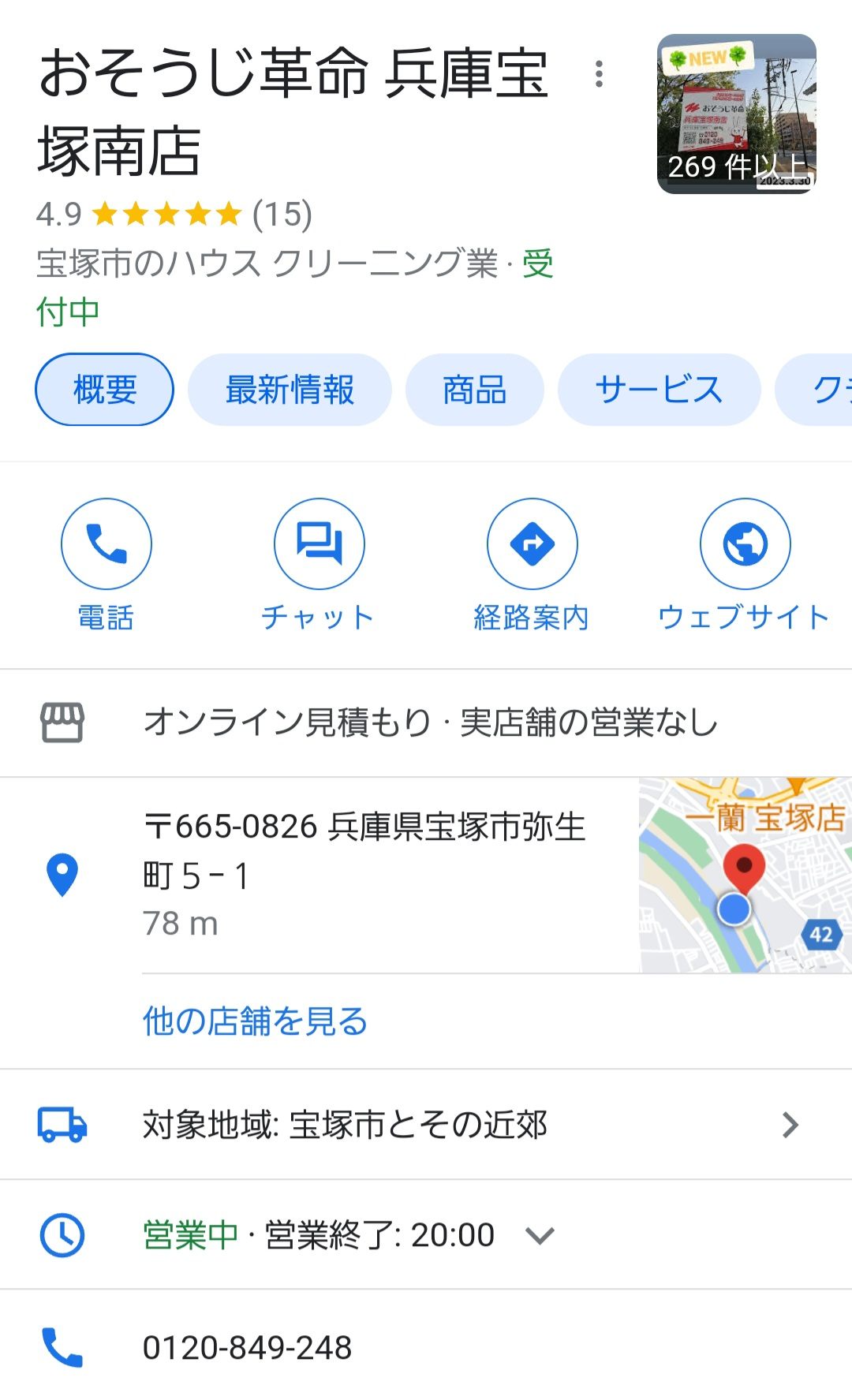Image resolution: width=852 pixels, height=1400 pixels.
Task: Expand the business hours 営業中 row
Action: (x=347, y=1235)
